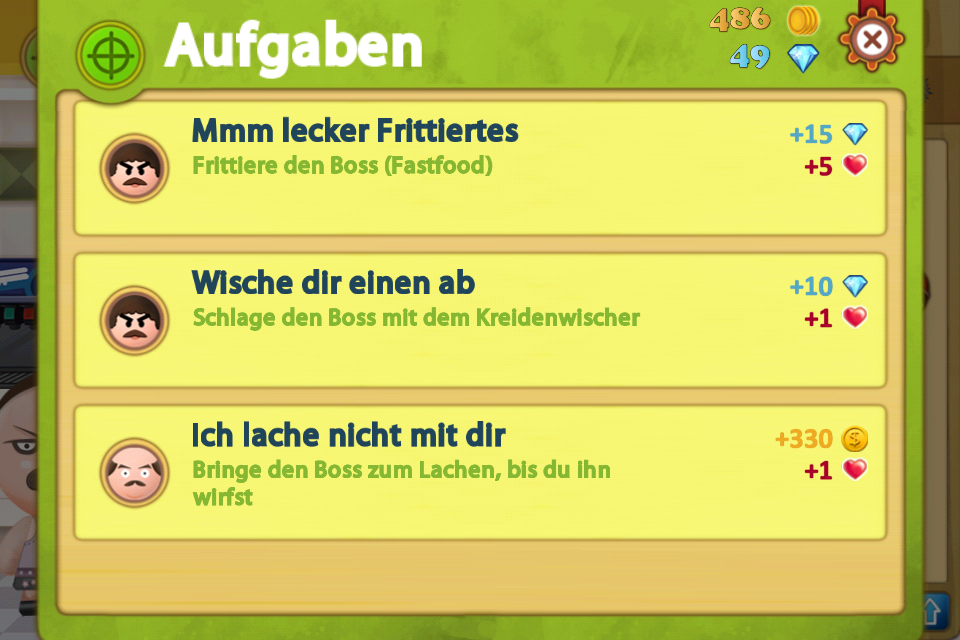Select the 'Wische dir einen ab' task
Image resolution: width=960 pixels, height=640 pixels.
click(x=480, y=320)
